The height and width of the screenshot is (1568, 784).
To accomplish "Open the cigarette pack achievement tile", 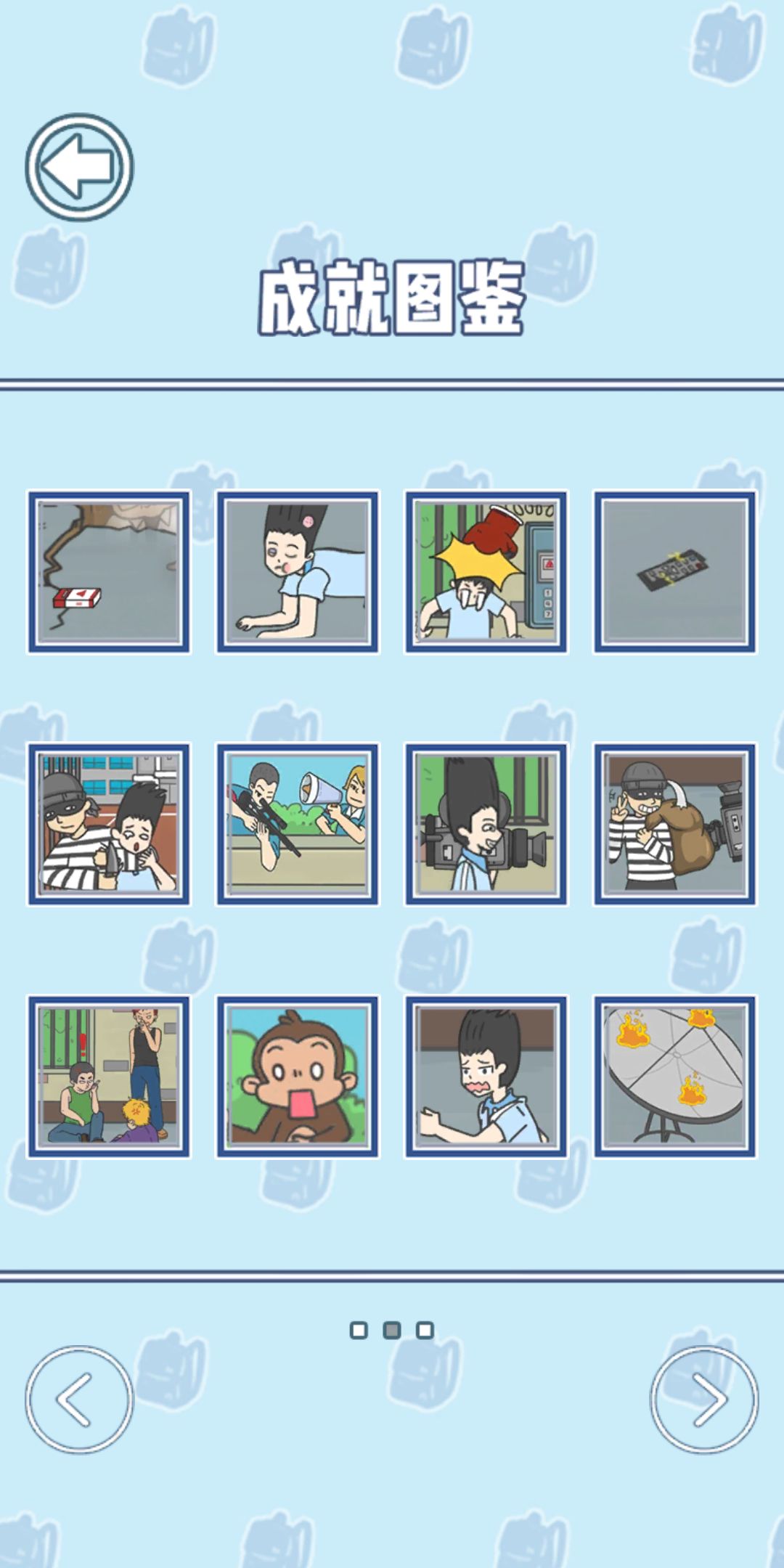I will 109,572.
